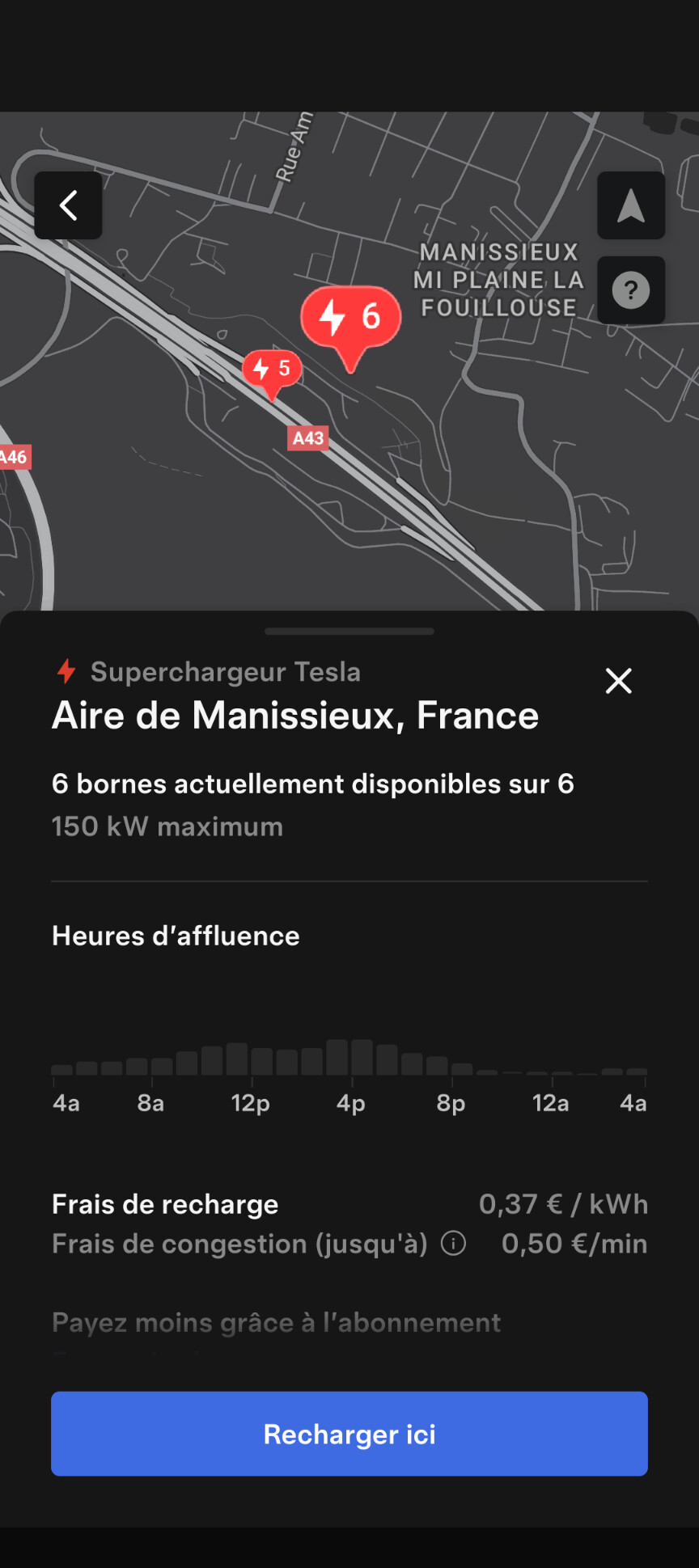Open the help question mark button
The width and height of the screenshot is (699, 1568).
click(631, 290)
